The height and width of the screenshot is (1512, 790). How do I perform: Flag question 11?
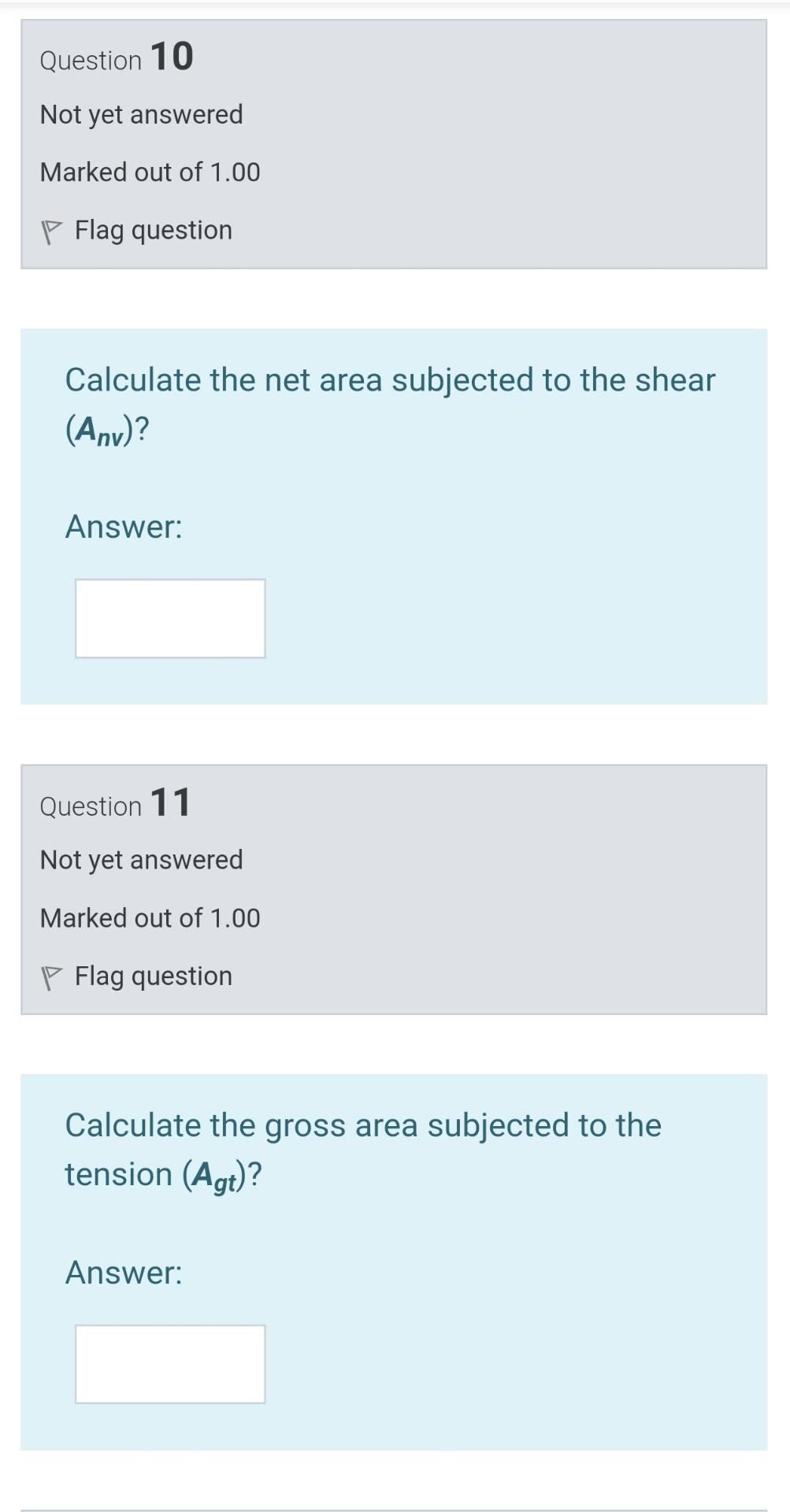click(138, 976)
